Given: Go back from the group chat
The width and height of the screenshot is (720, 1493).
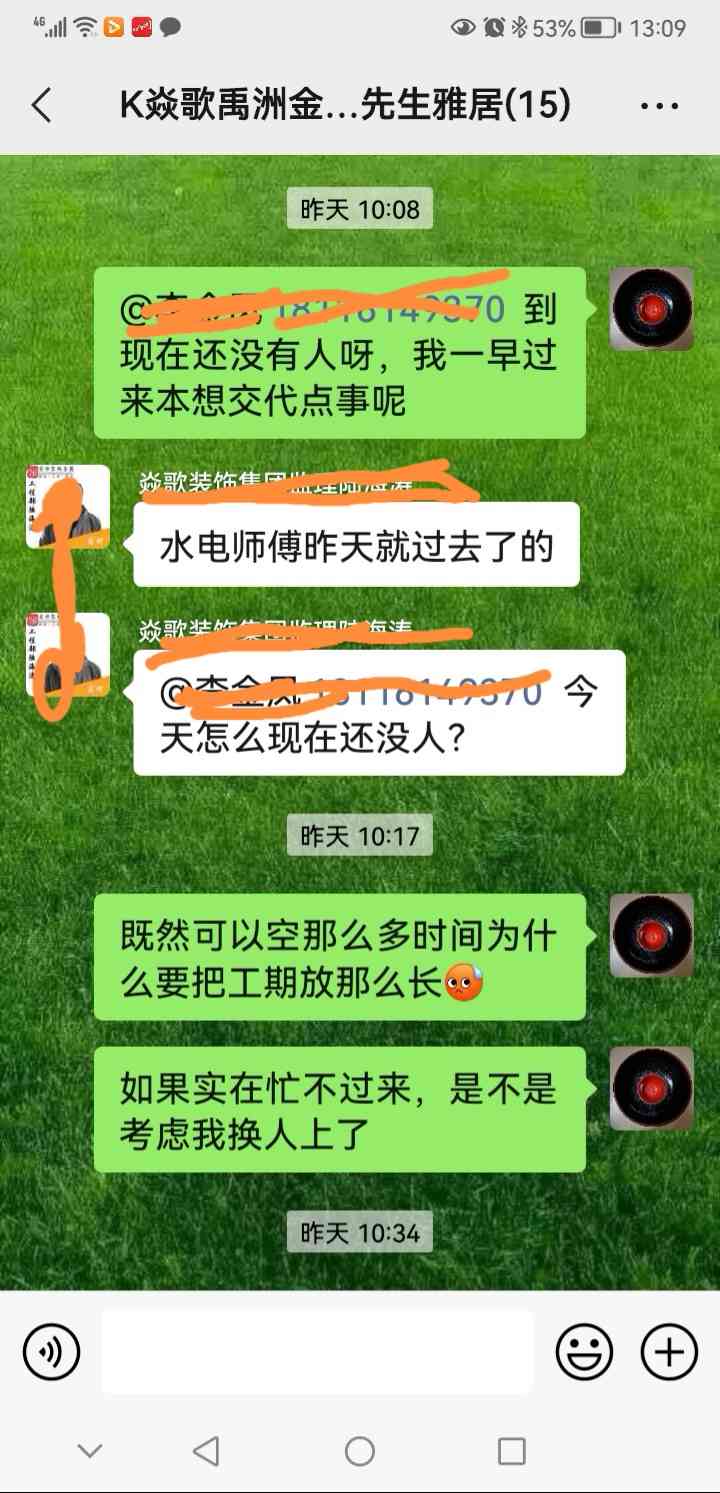Looking at the screenshot, I should 42,105.
